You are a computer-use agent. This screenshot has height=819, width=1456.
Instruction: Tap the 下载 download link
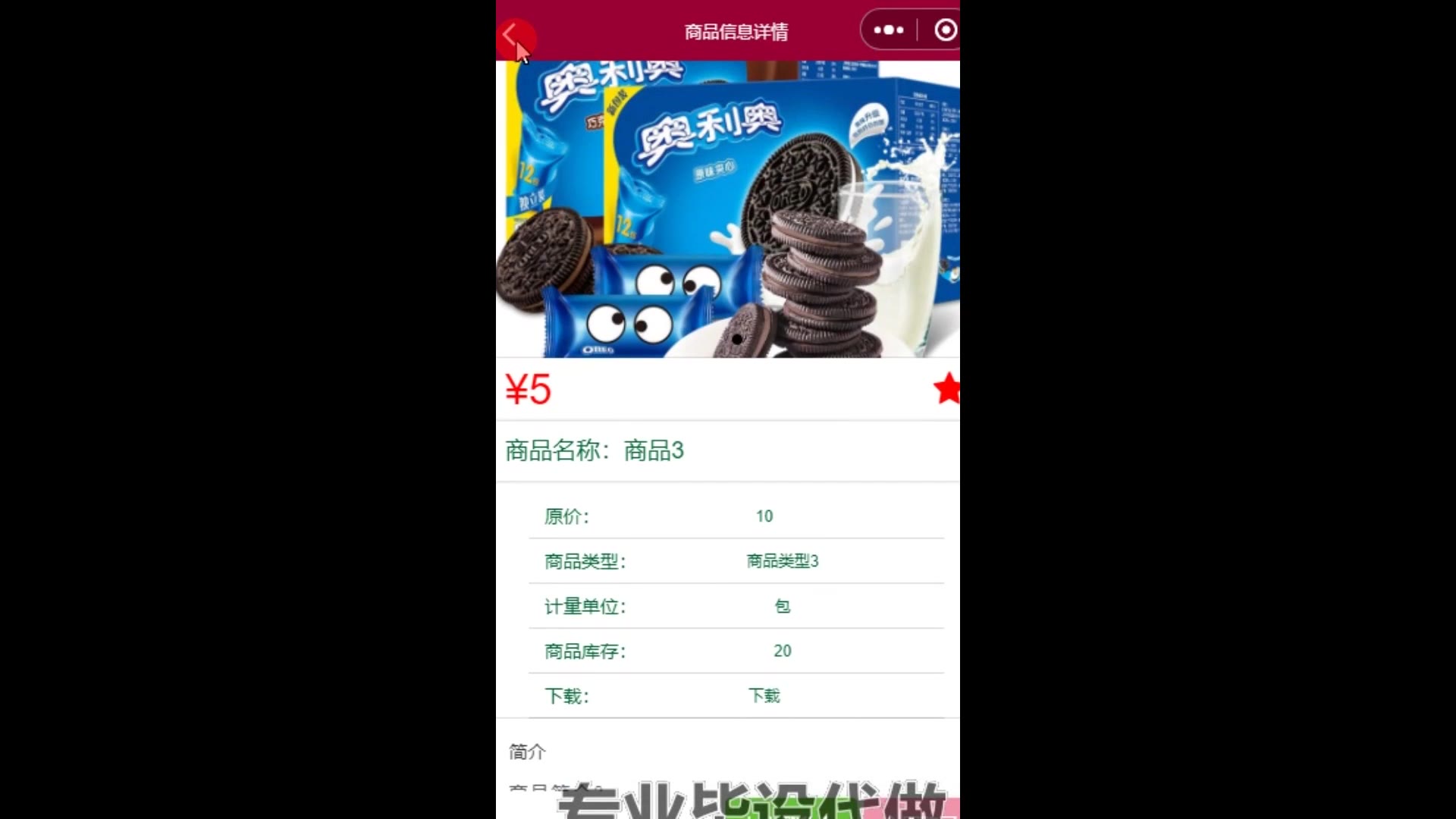coord(764,695)
